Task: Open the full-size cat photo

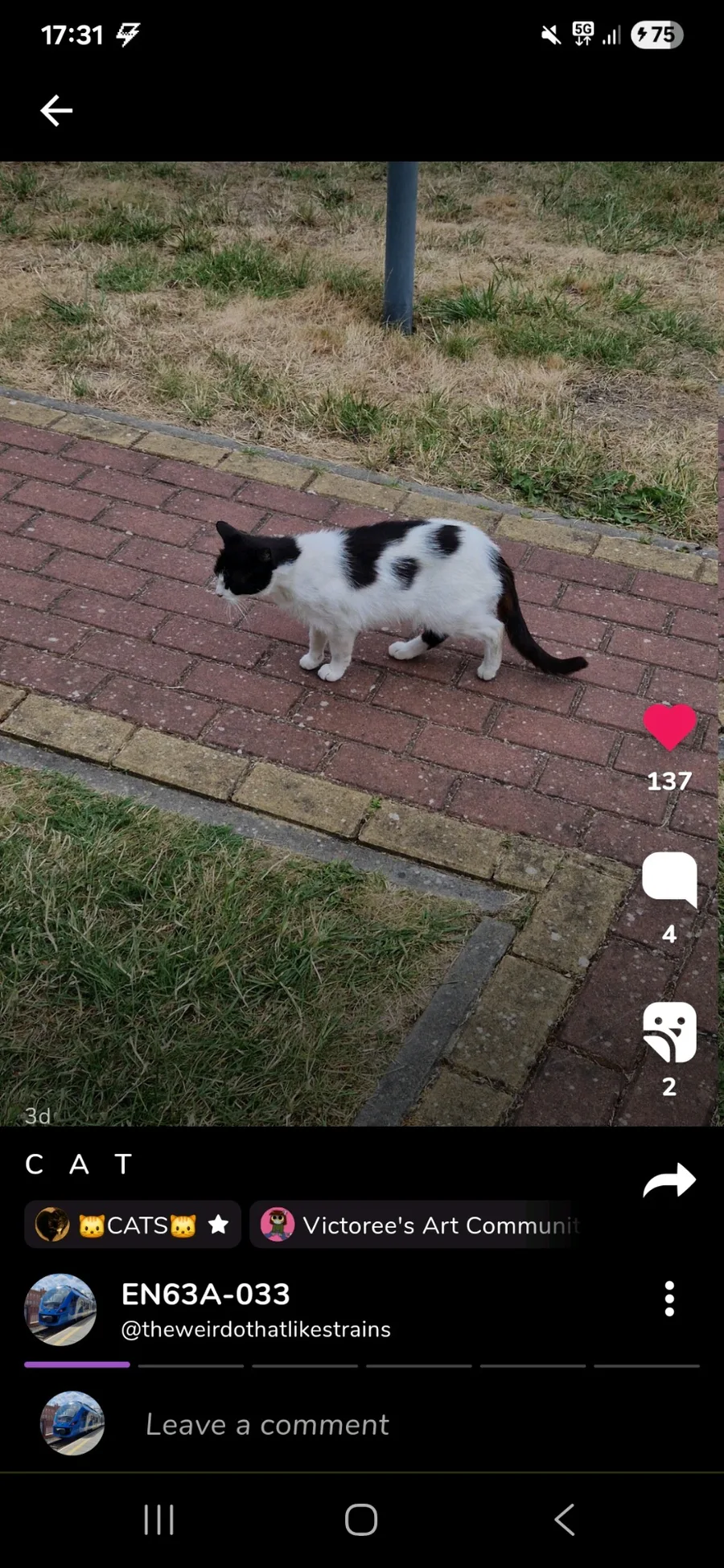Action: point(362,643)
